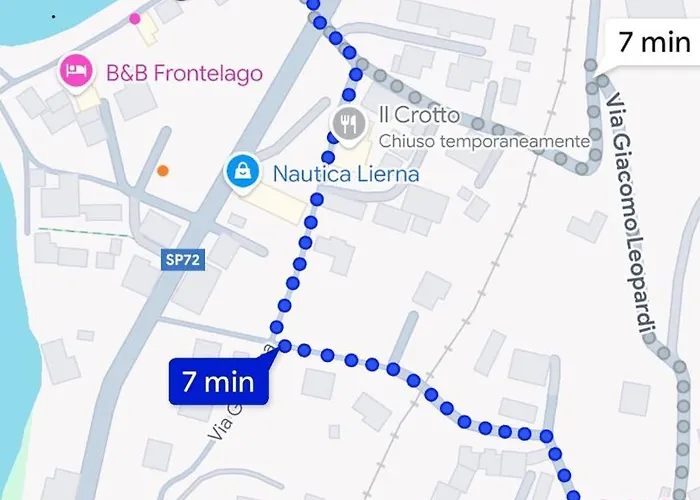Open the Nautica Lierna shop marker
This screenshot has width=700, height=500.
pos(241,172)
